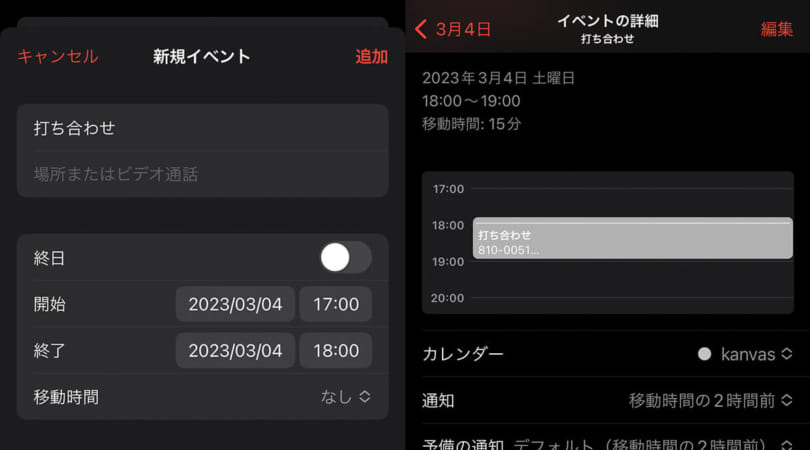Change 通知 移動時間の2時間前 setting
This screenshot has height=450, width=810.
pyautogui.click(x=710, y=400)
